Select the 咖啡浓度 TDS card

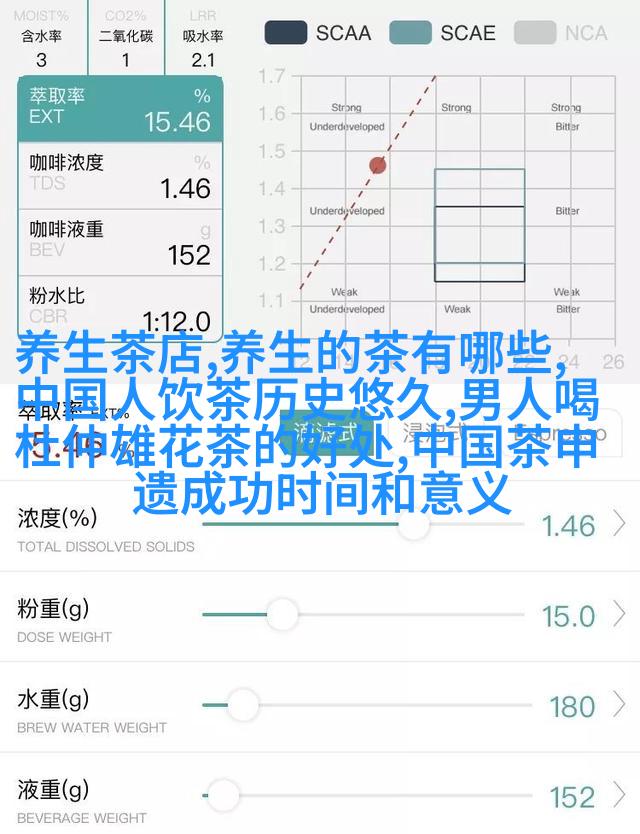click(x=120, y=175)
